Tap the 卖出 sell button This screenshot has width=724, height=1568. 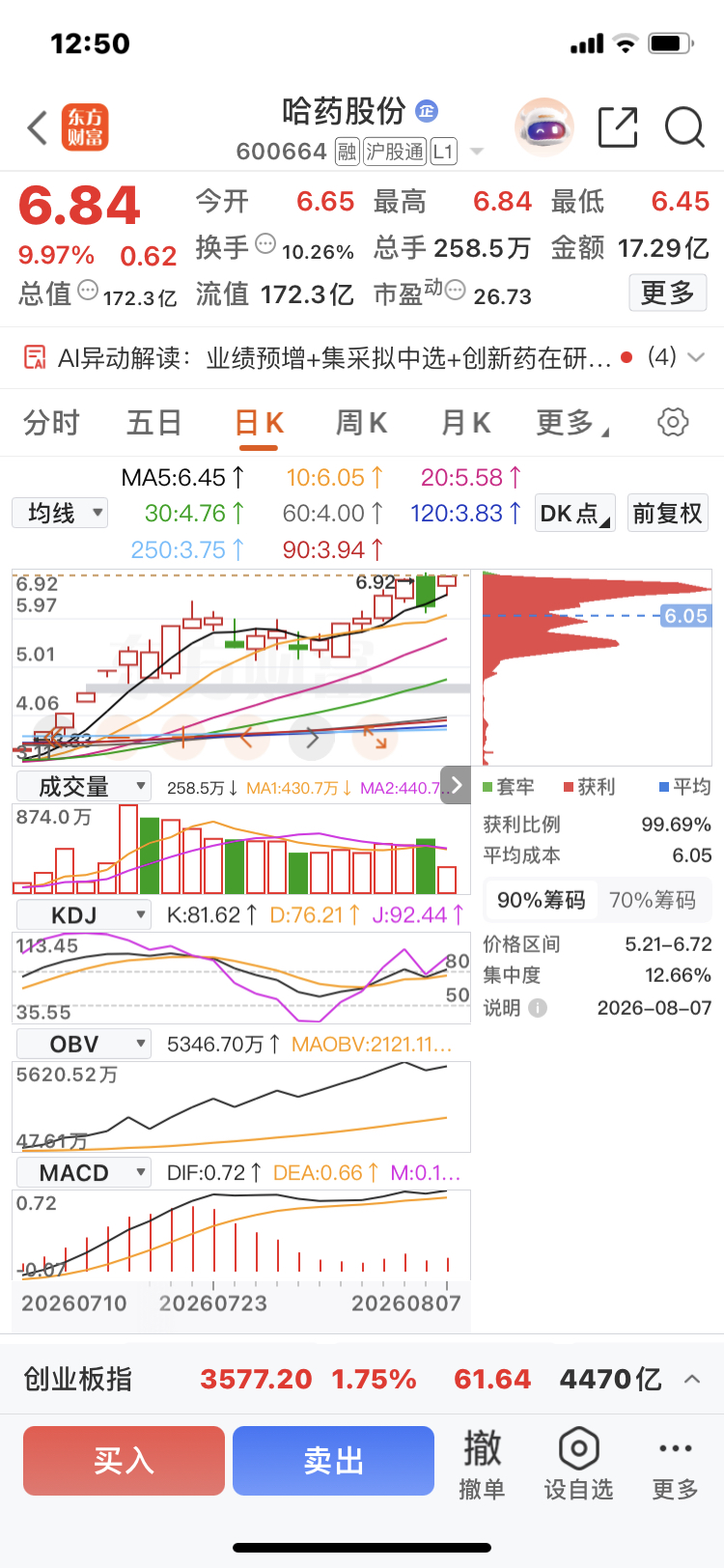pyautogui.click(x=334, y=1461)
